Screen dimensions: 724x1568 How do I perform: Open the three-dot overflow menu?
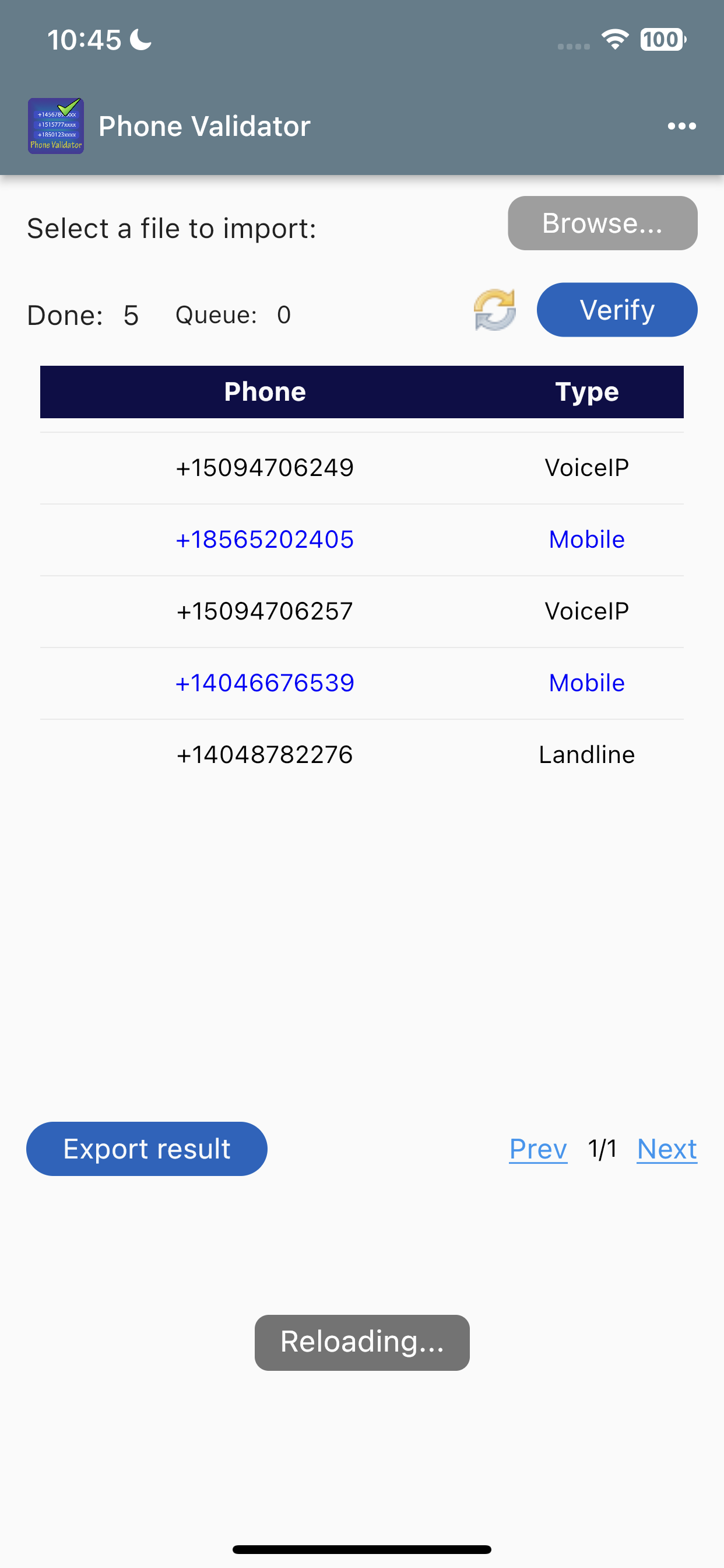click(x=681, y=126)
